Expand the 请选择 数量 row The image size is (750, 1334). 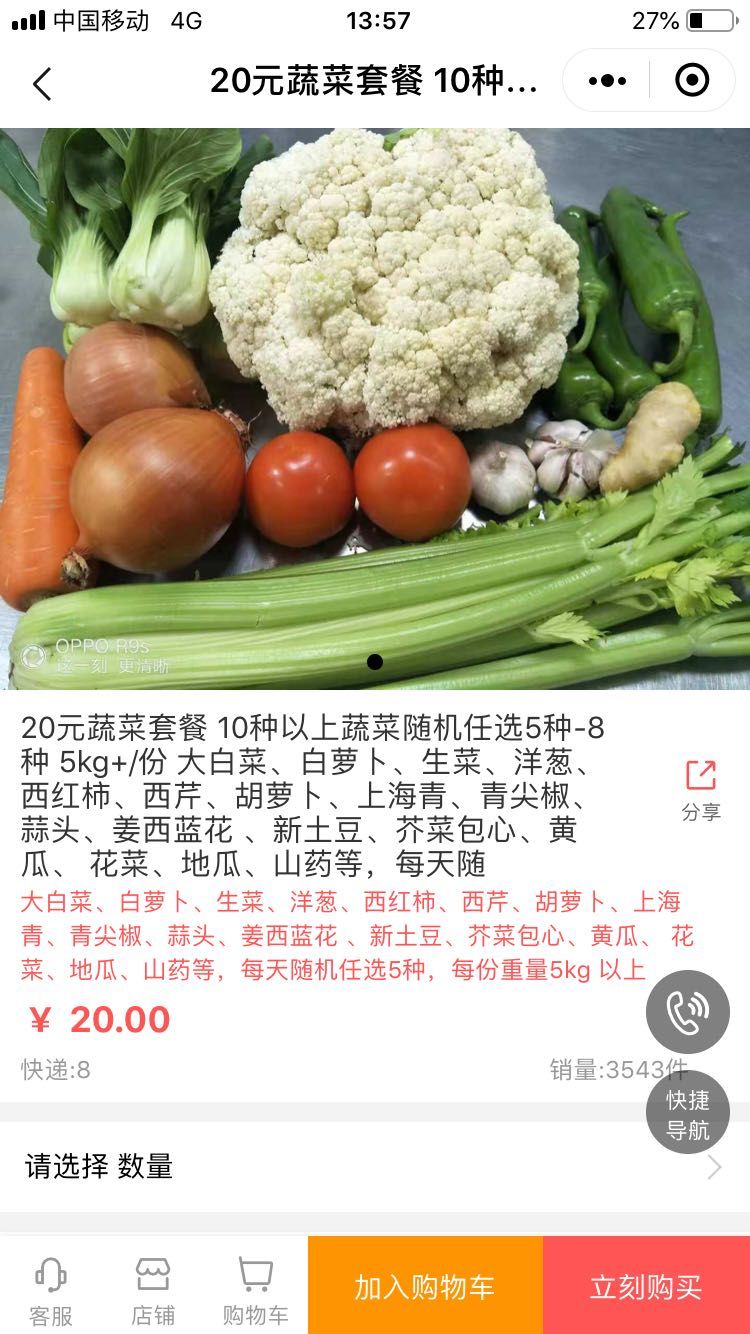point(375,1166)
